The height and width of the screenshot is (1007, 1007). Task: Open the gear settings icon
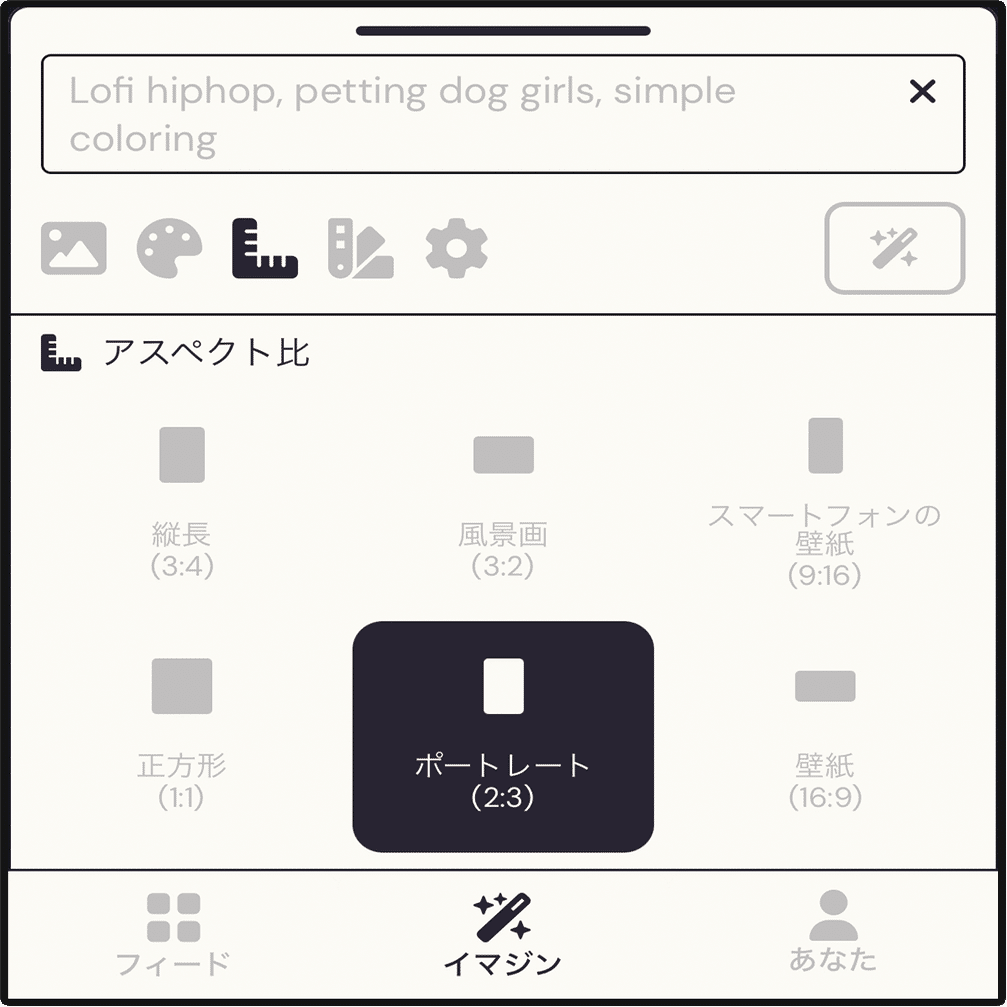[456, 248]
